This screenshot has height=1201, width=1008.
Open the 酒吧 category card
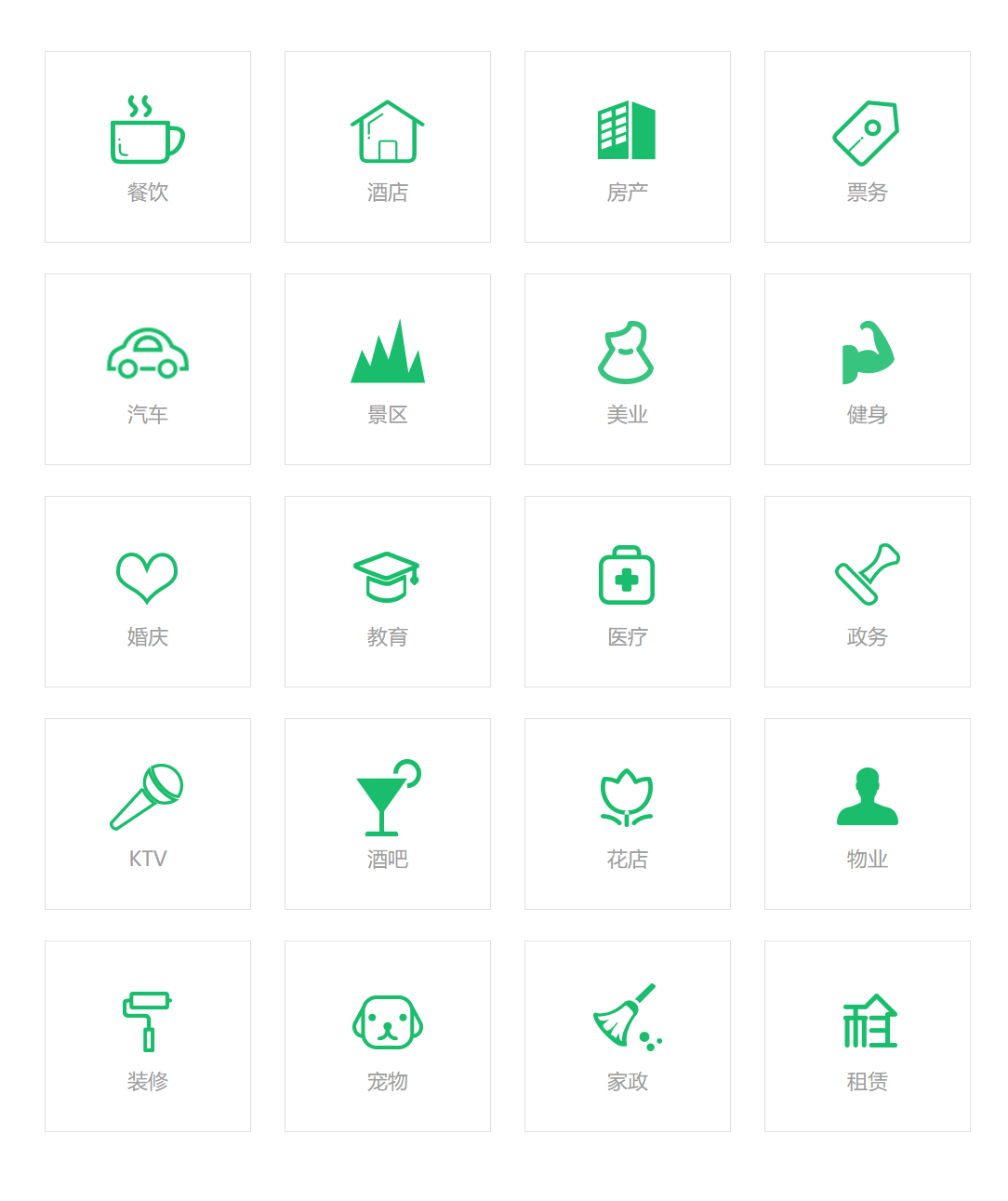coord(388,814)
